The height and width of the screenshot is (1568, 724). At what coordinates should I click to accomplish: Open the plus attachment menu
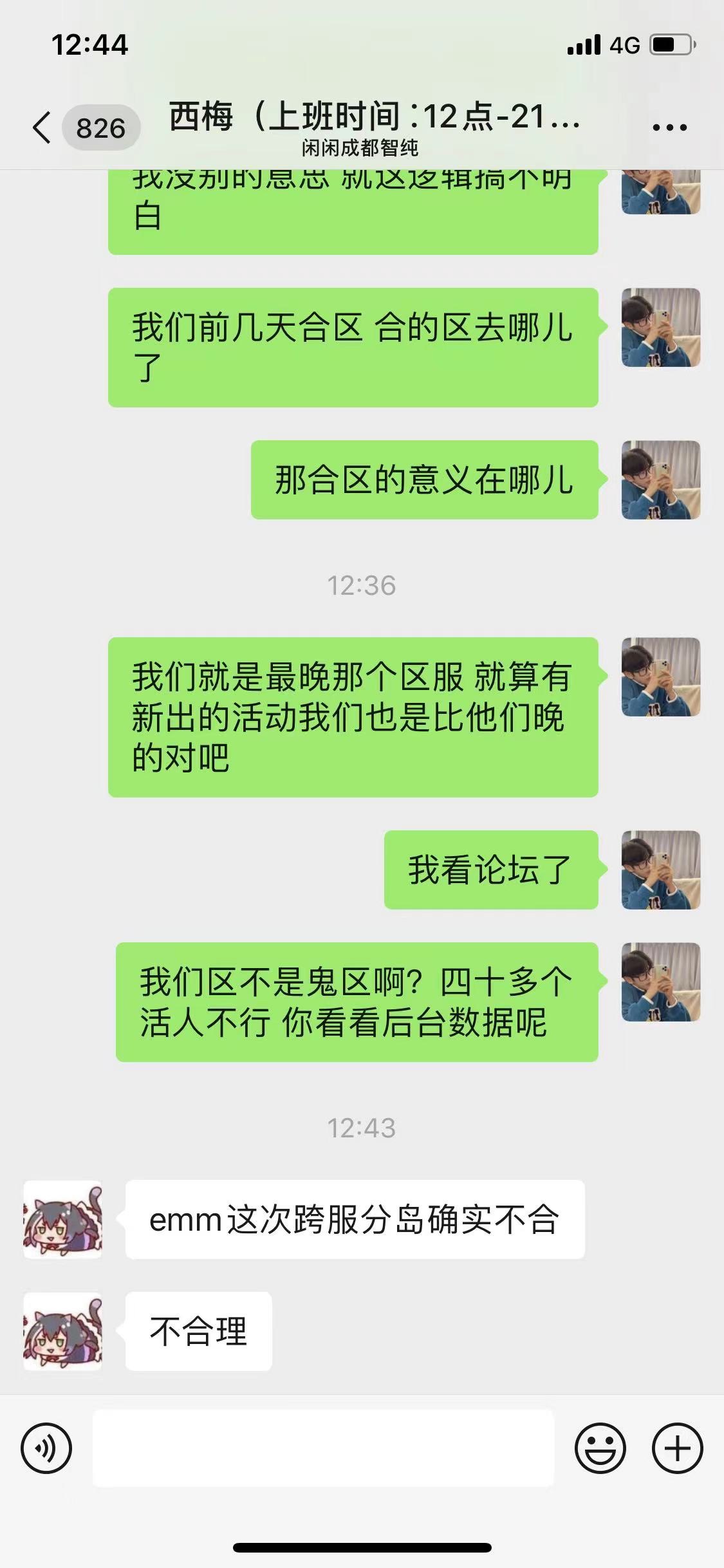coord(677,1448)
